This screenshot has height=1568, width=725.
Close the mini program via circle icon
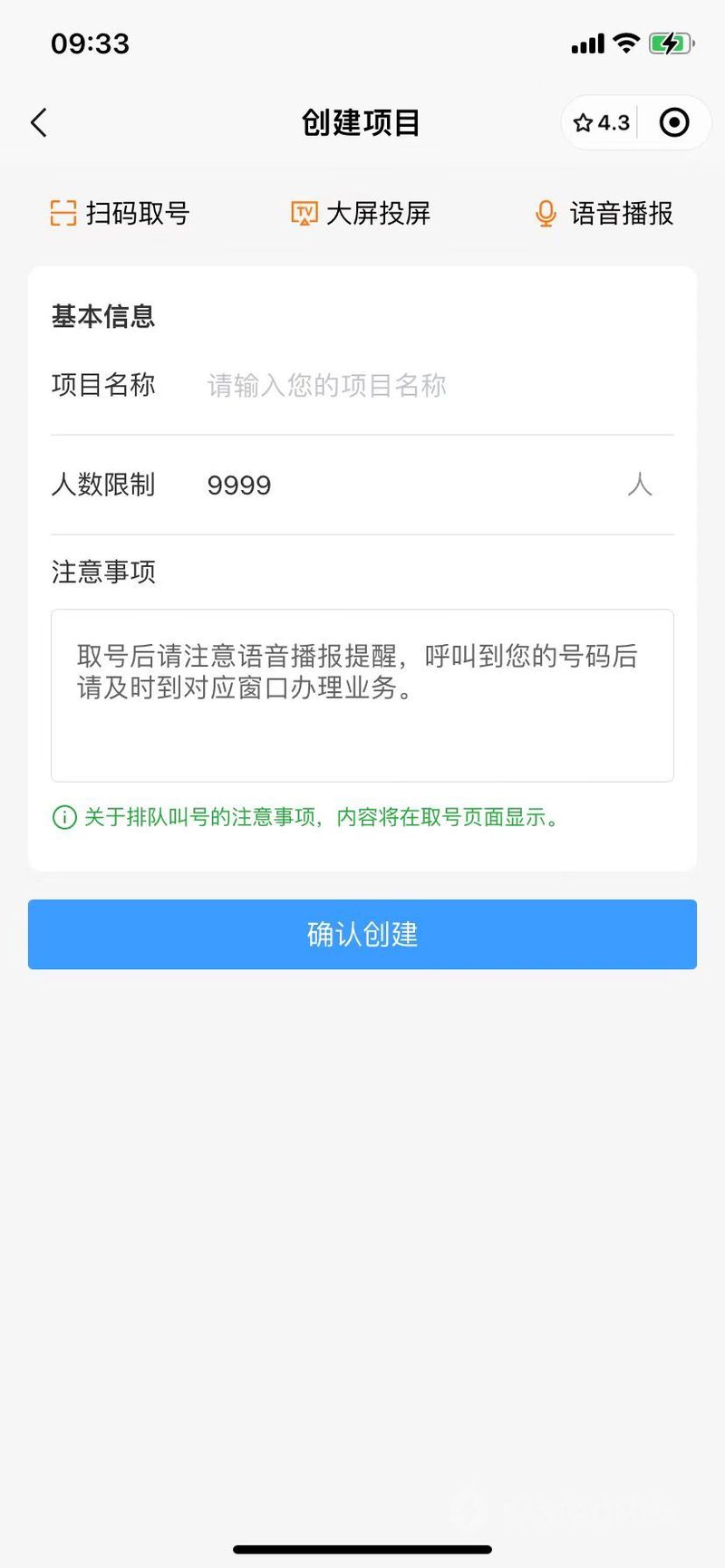pos(673,123)
